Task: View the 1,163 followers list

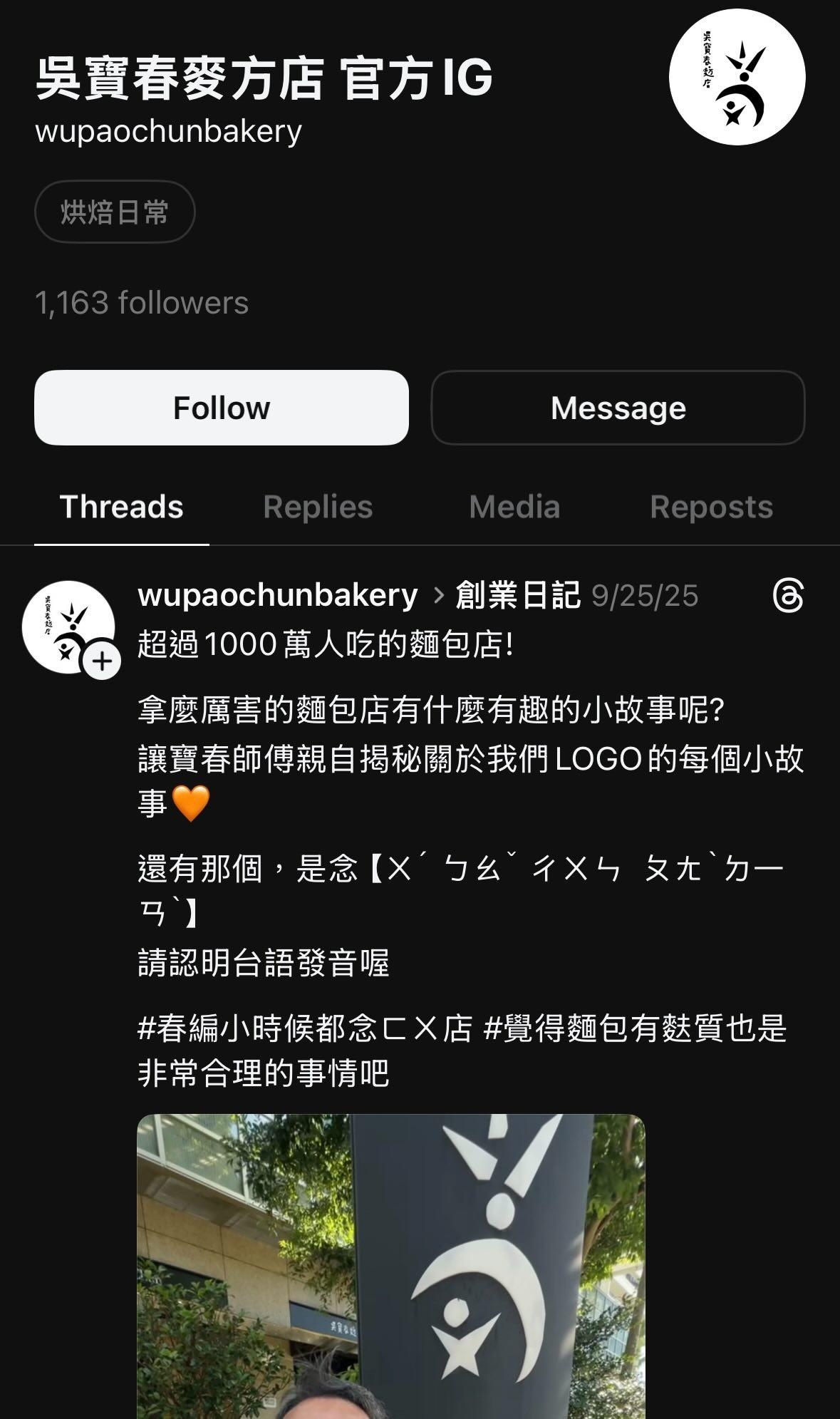Action: [x=142, y=303]
